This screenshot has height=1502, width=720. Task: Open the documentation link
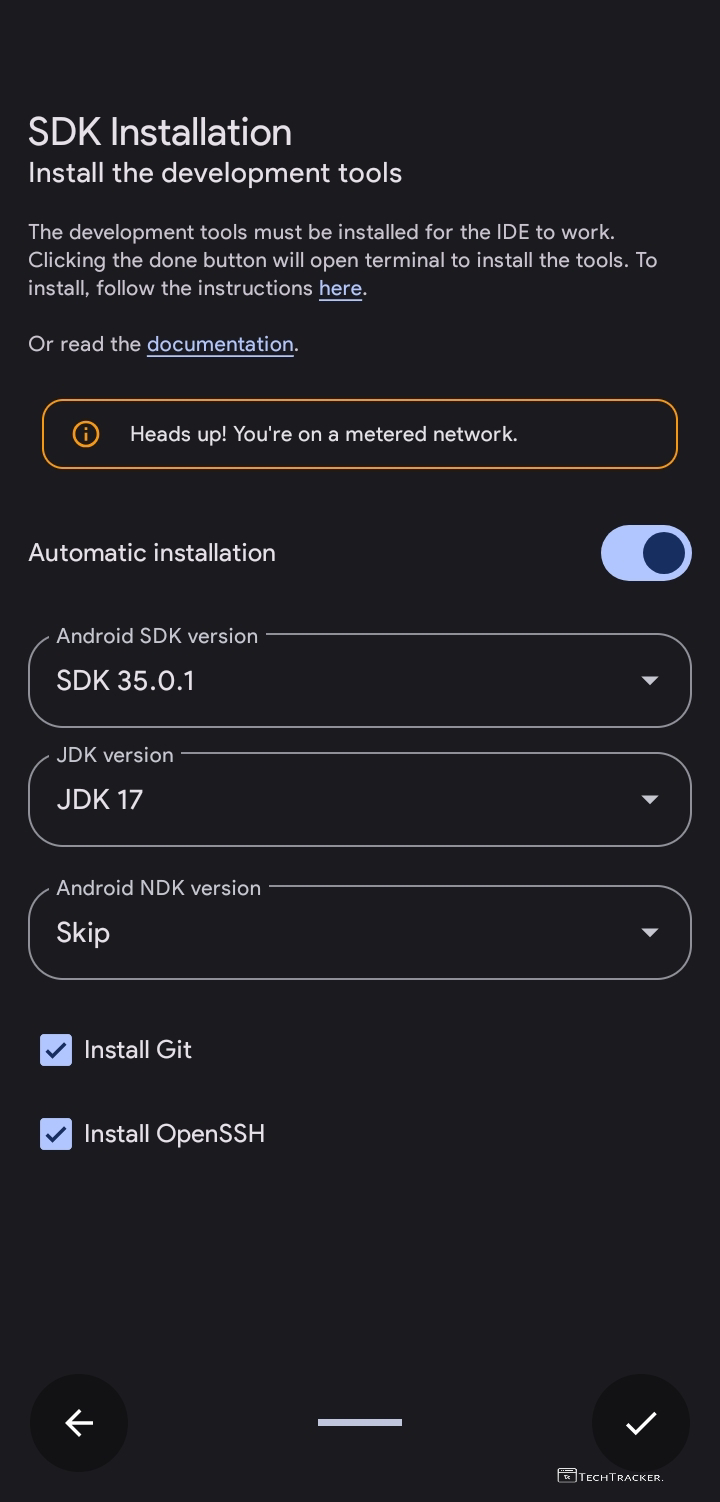[x=220, y=345]
